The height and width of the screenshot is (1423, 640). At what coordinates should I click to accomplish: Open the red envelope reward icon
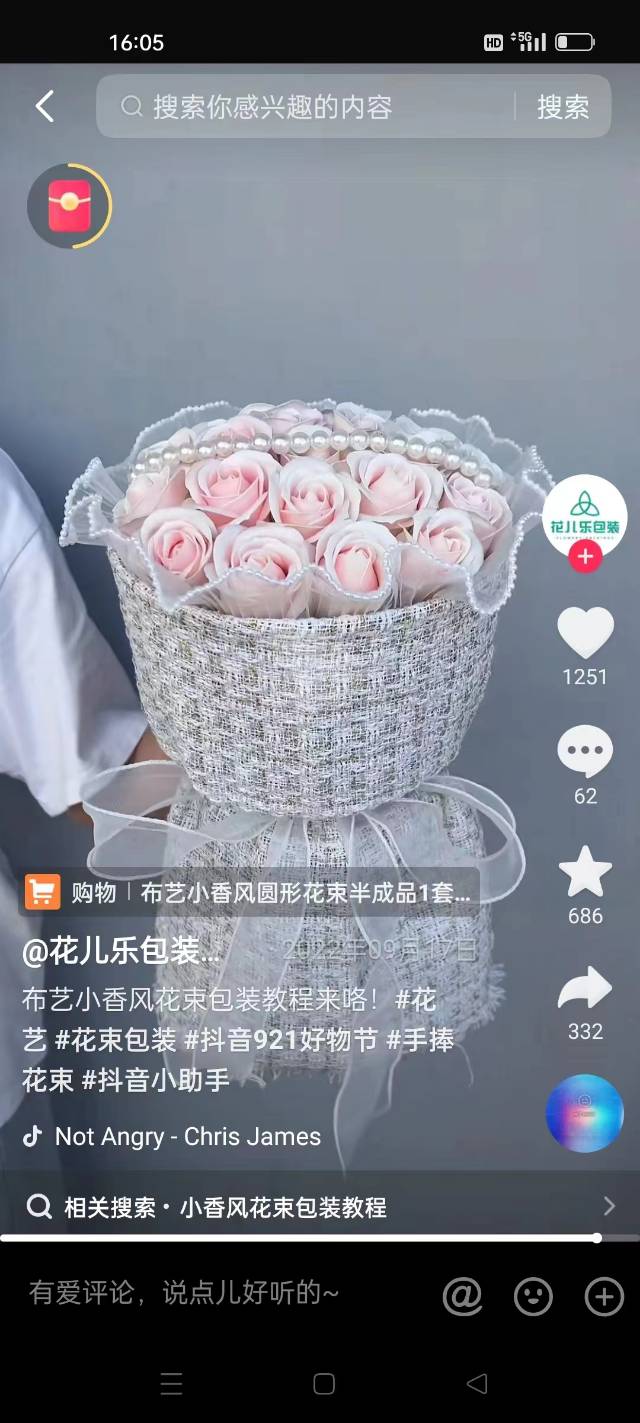[69, 206]
